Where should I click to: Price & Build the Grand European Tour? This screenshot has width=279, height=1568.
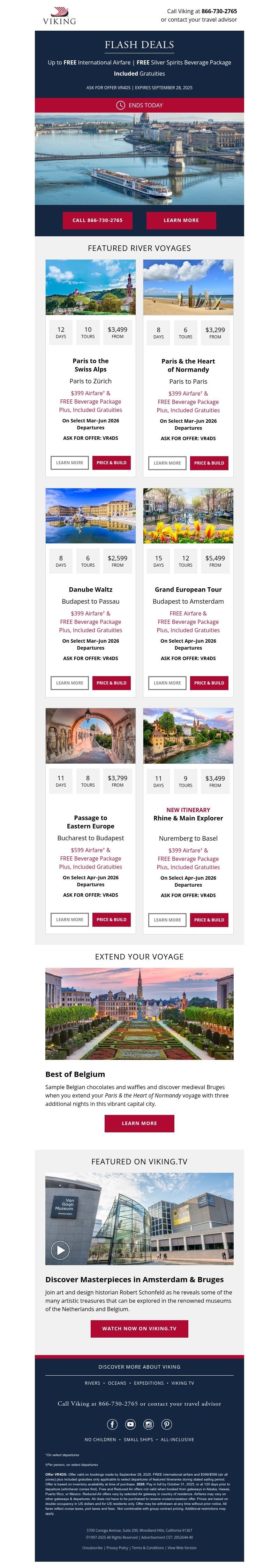click(209, 683)
